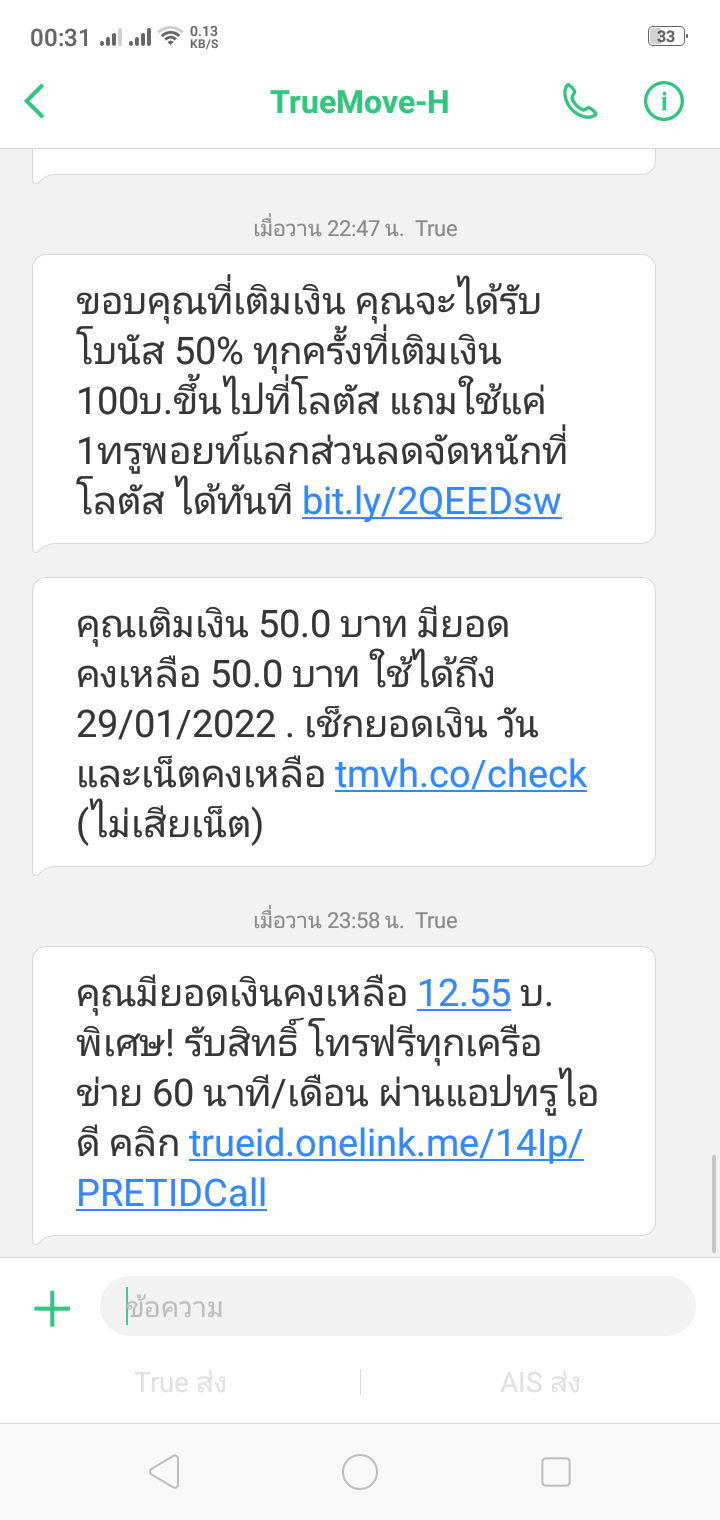
Task: Send the message via True SIM
Action: (x=180, y=1382)
